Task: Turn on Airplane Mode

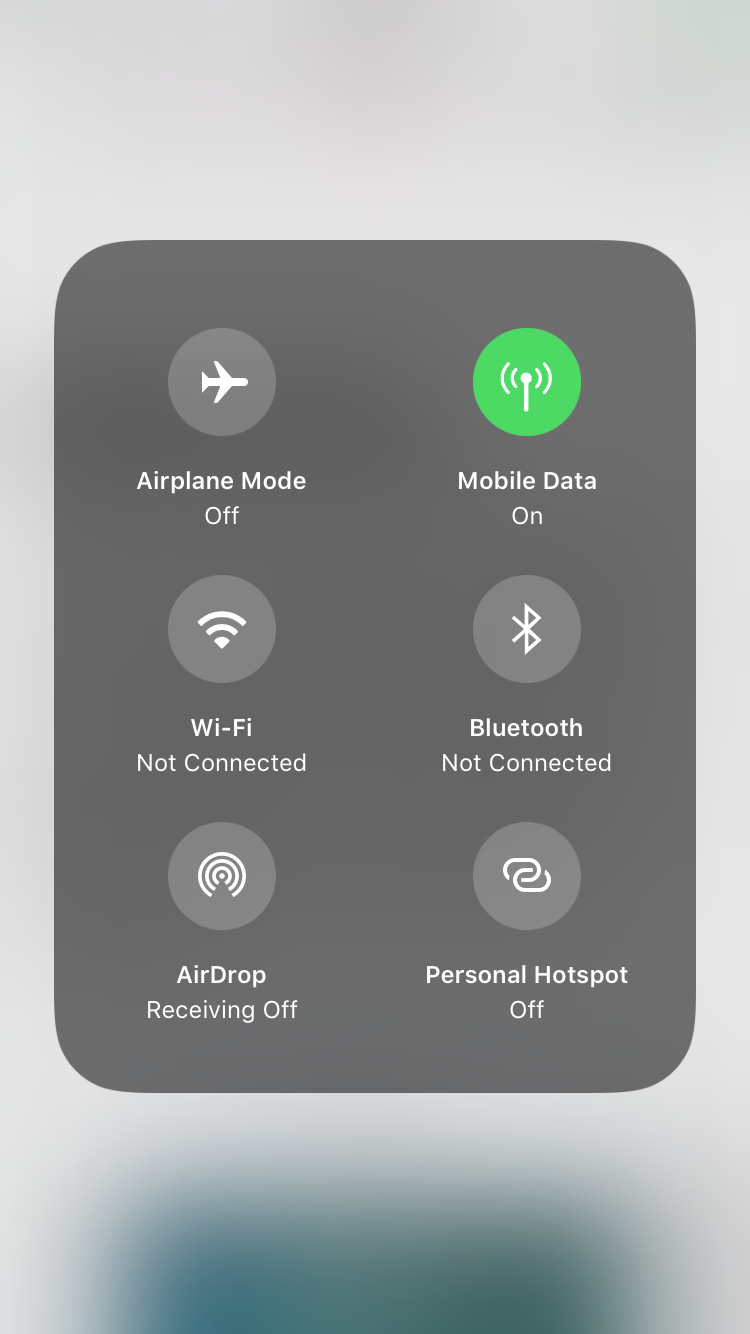Action: tap(222, 382)
